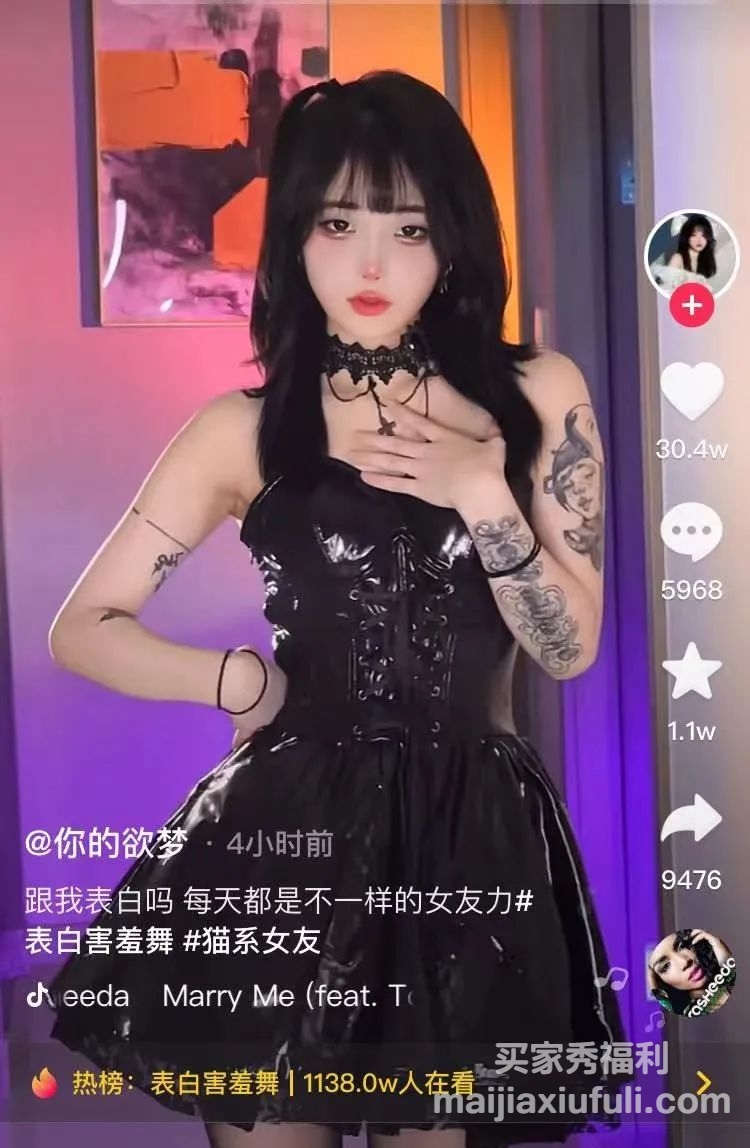Add this video to favorites with the star
Screen dimensions: 750x1148
tap(691, 670)
